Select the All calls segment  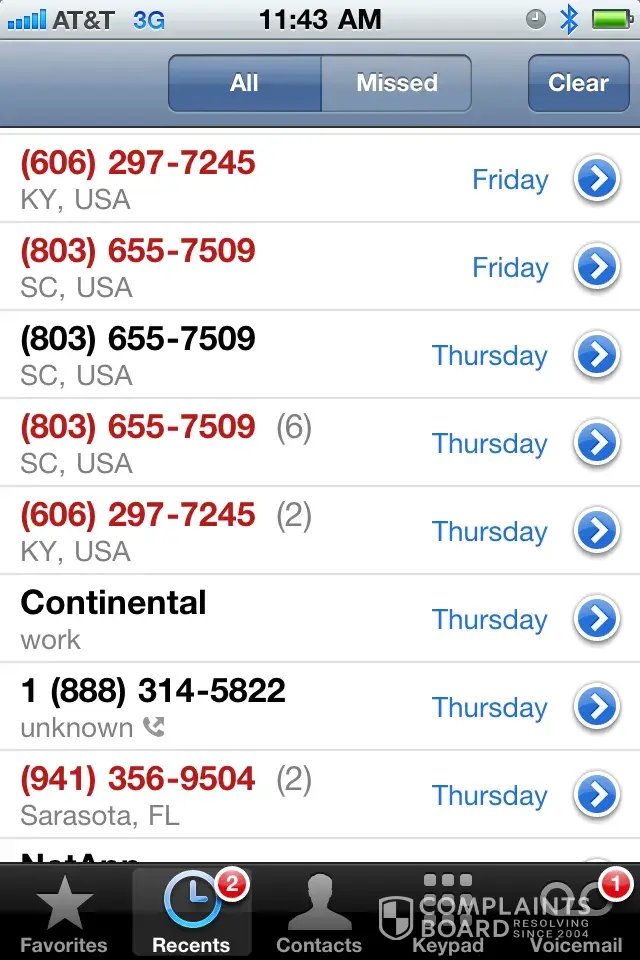(x=244, y=83)
